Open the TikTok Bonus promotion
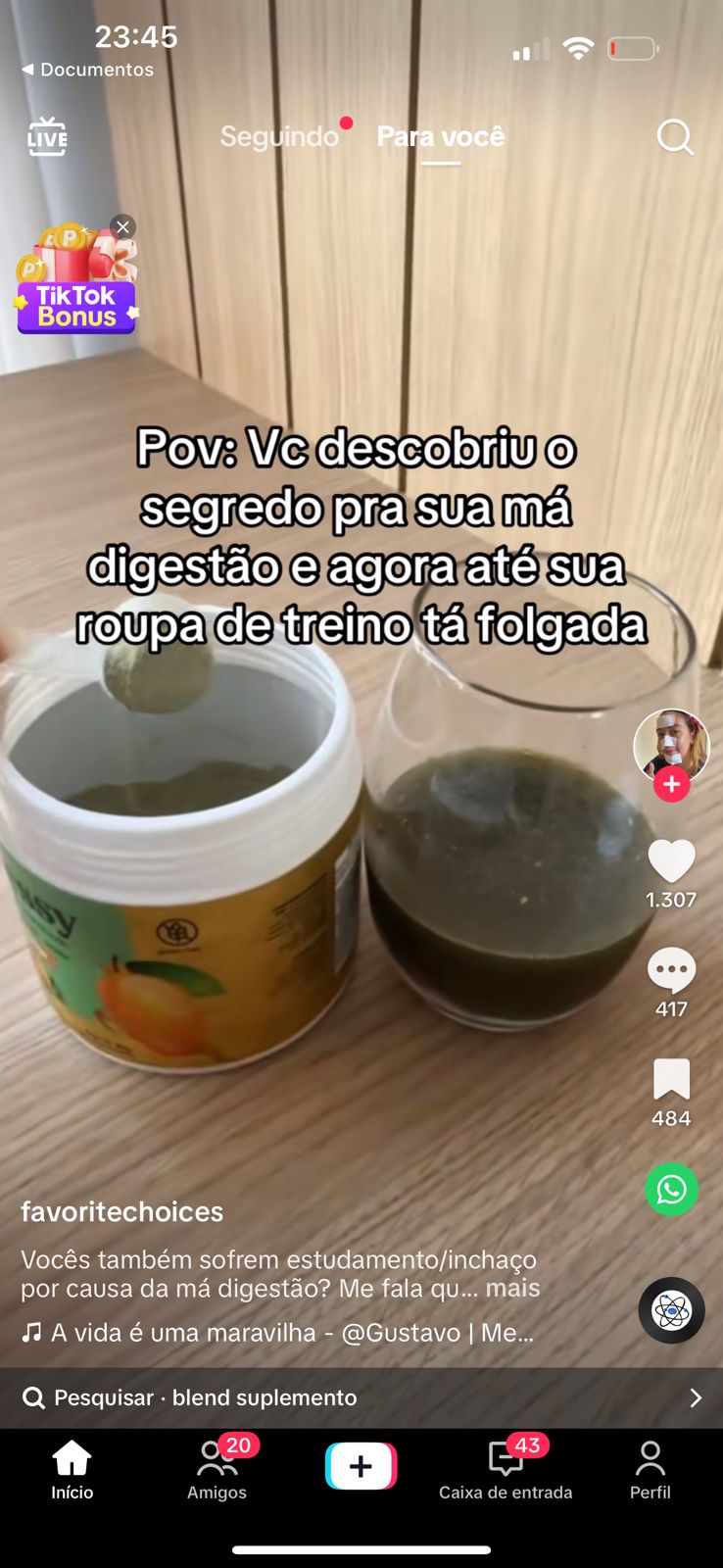 [75, 289]
